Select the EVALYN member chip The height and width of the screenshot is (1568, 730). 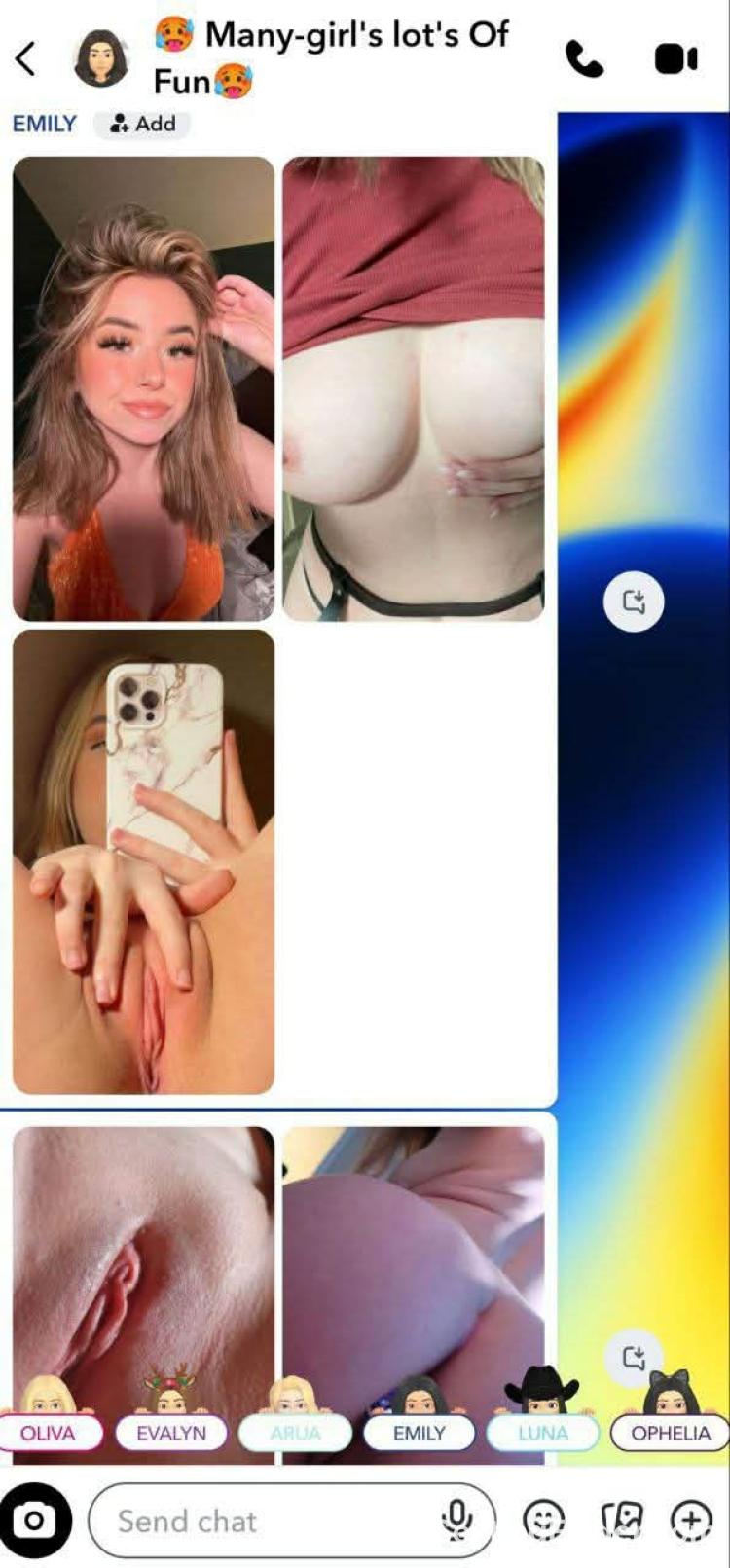[171, 1433]
